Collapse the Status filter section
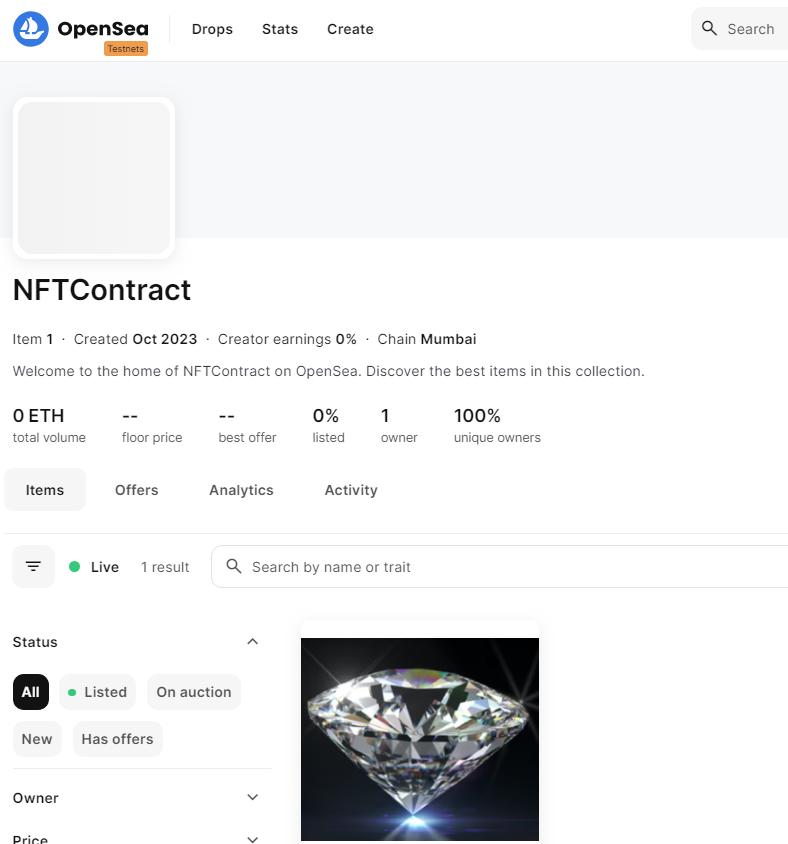788x844 pixels. [x=252, y=641]
